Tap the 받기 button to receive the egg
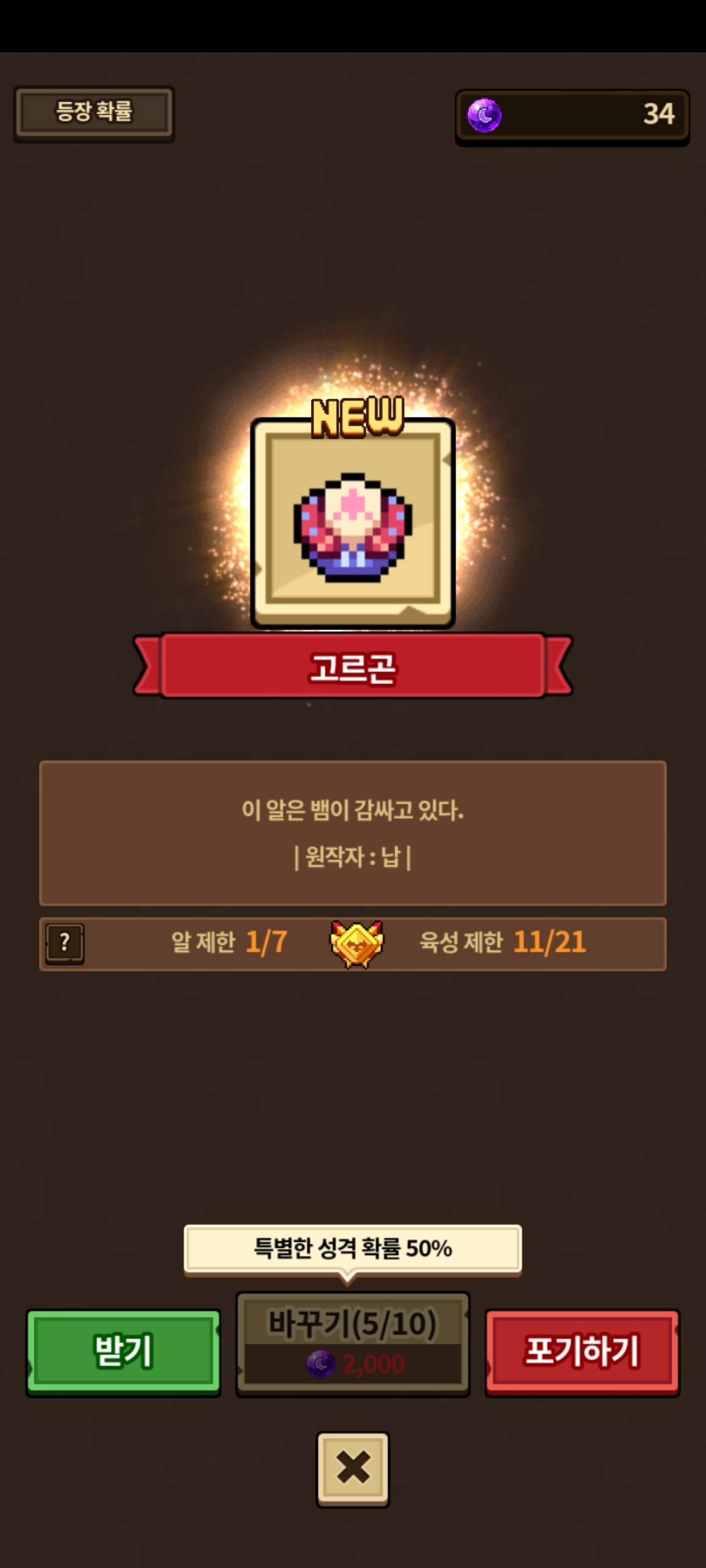The width and height of the screenshot is (706, 1568). point(124,1352)
